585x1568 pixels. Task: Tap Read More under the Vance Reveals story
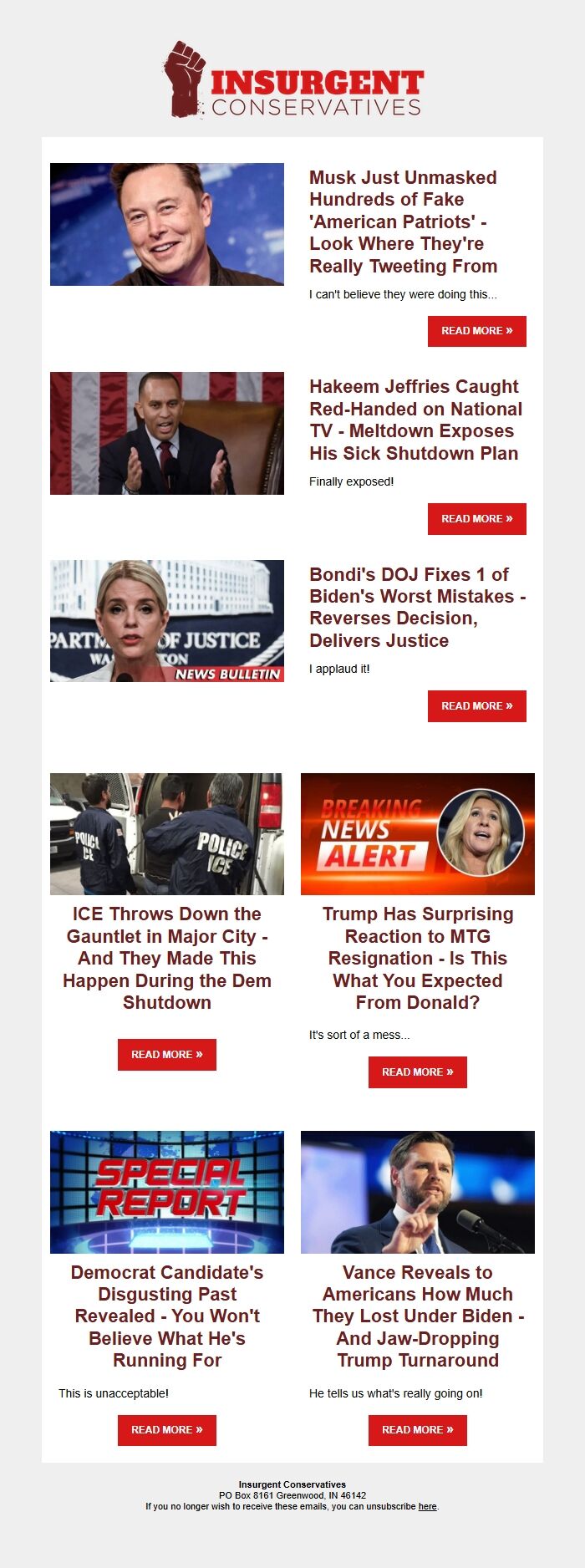click(x=417, y=1430)
